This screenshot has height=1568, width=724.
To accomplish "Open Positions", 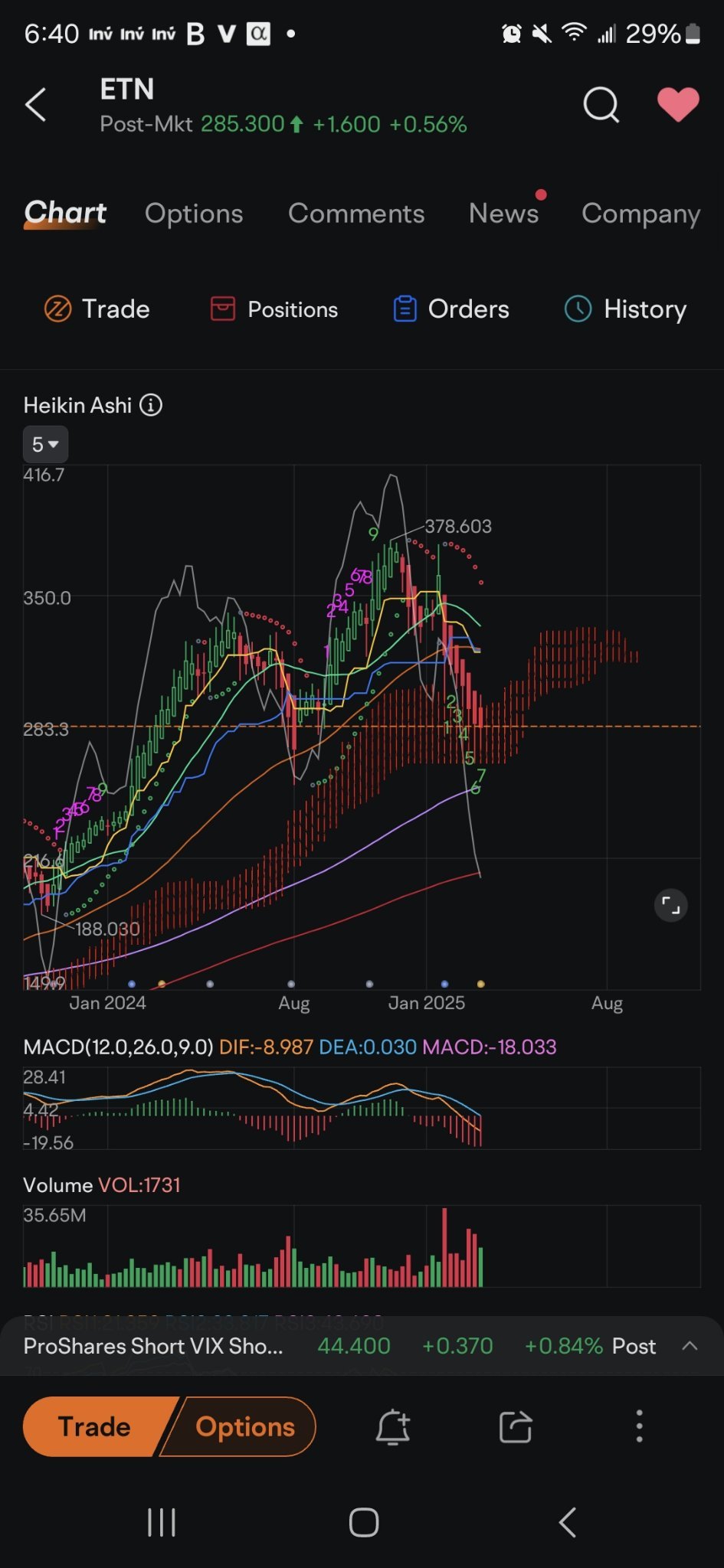I will tap(274, 309).
